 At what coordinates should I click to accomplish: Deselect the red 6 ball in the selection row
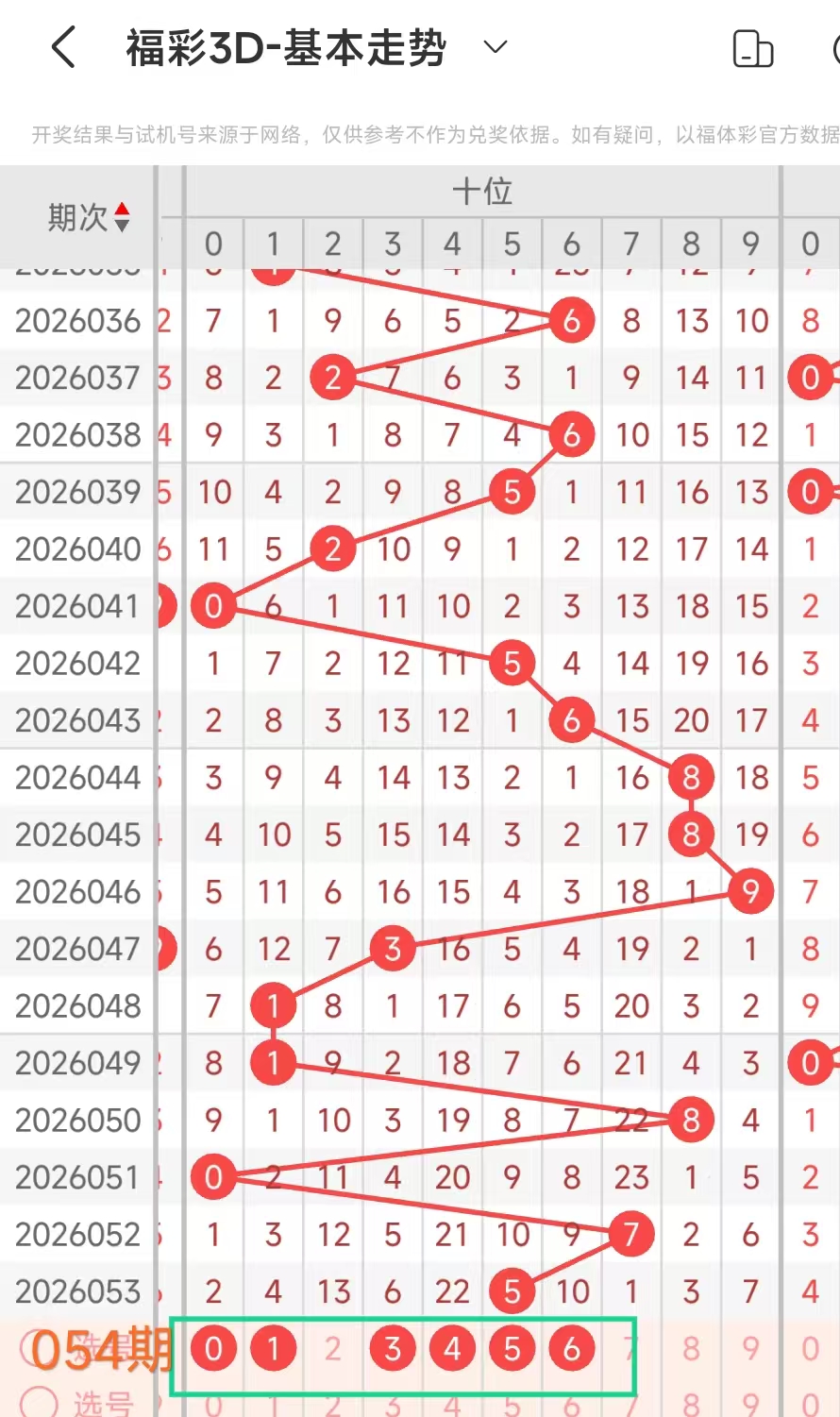[x=571, y=1349]
